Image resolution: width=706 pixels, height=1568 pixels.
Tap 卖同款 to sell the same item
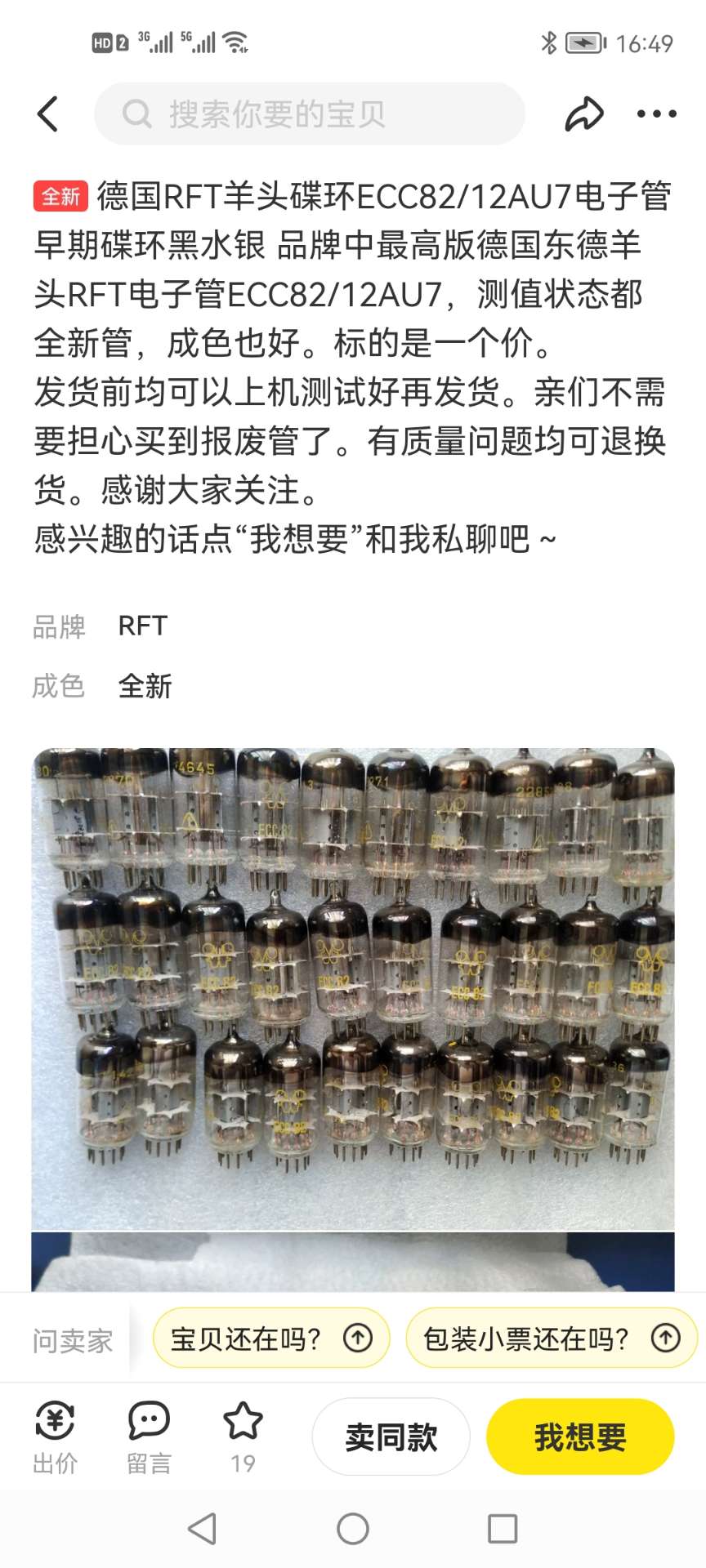click(391, 1437)
